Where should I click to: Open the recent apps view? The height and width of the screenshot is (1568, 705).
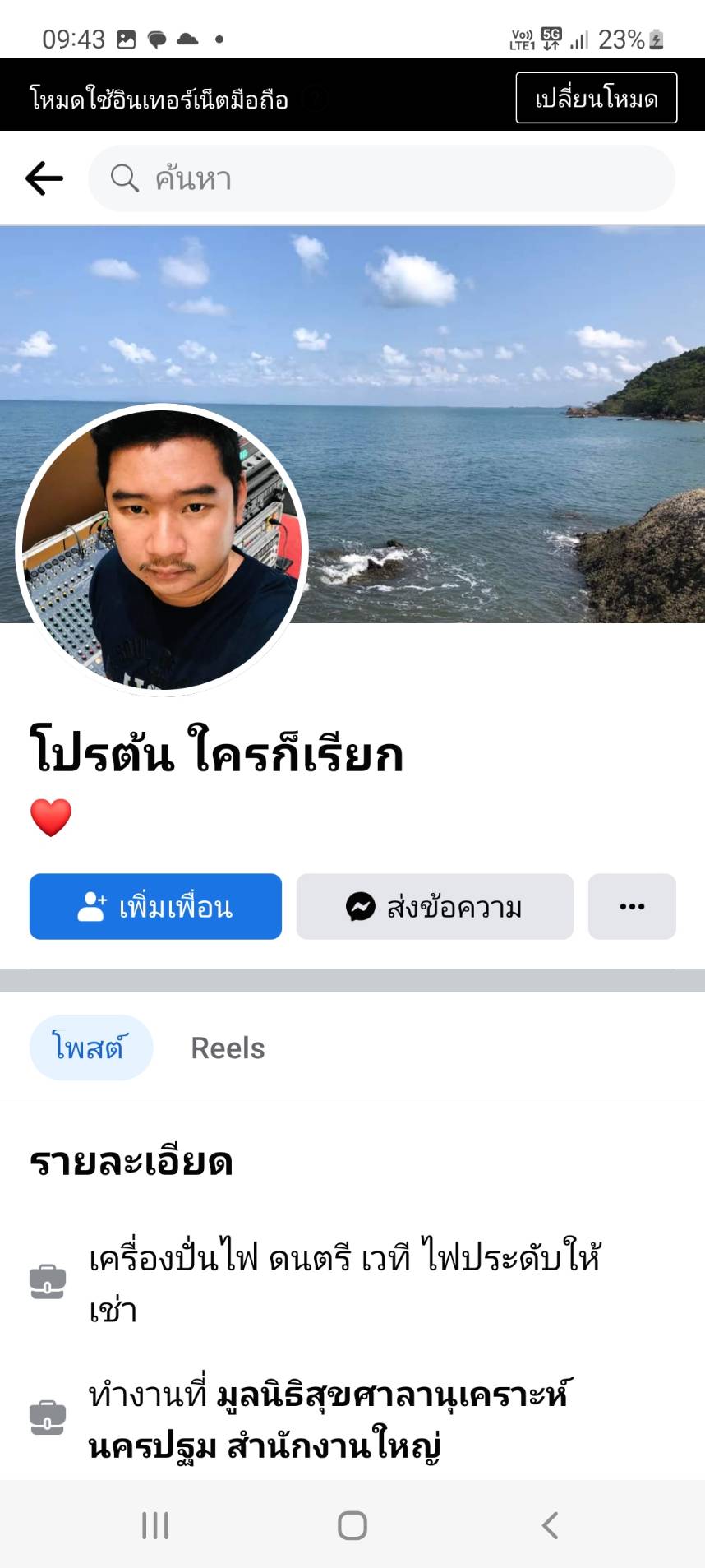click(x=155, y=1525)
